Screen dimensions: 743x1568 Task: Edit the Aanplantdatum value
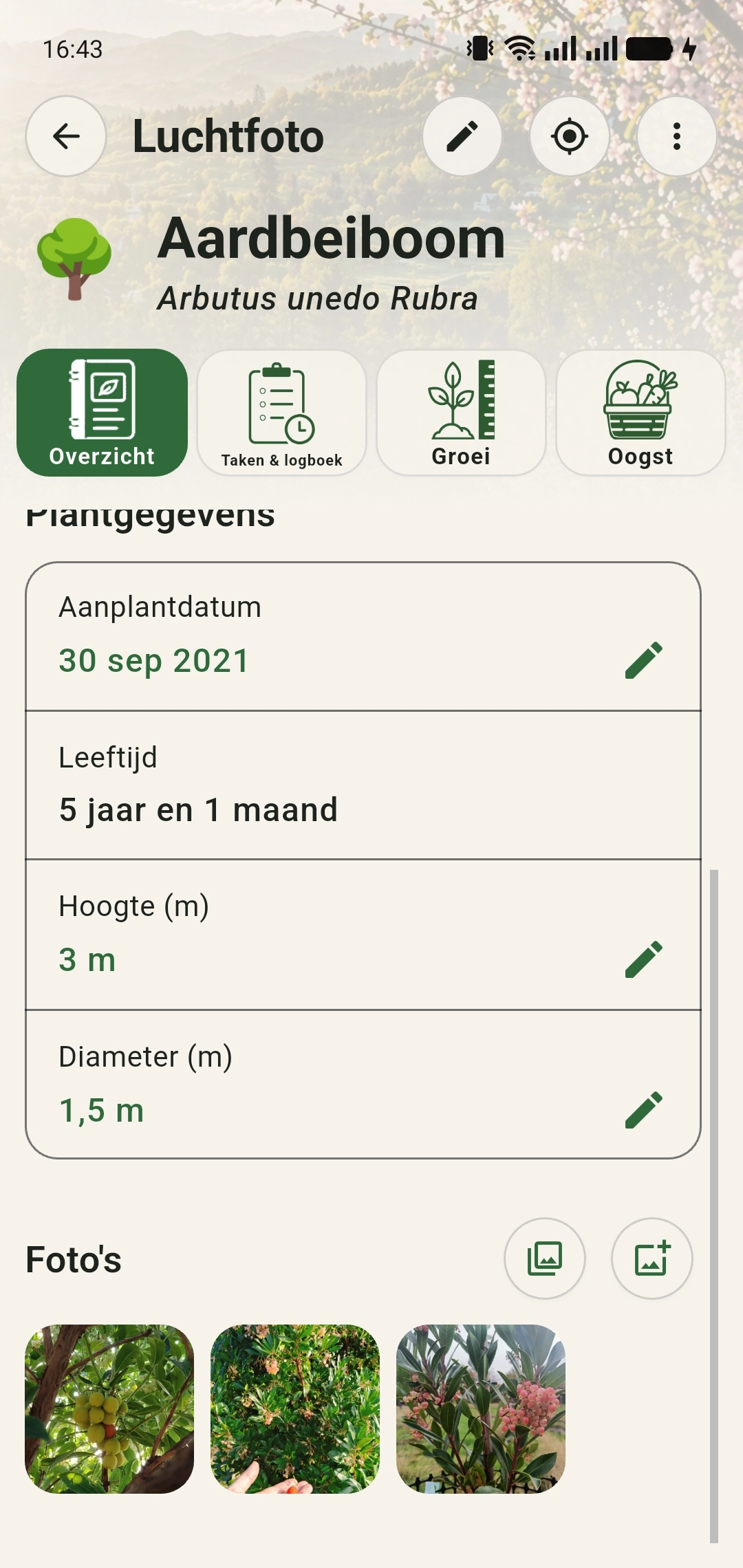(x=644, y=660)
